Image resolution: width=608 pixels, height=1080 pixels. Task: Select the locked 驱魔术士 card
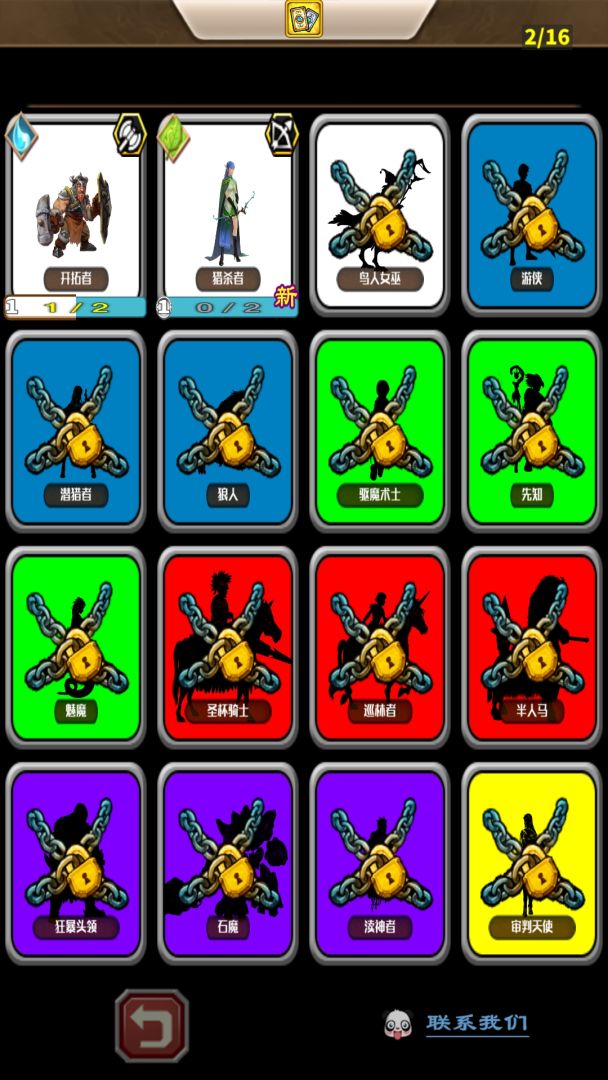(380, 431)
